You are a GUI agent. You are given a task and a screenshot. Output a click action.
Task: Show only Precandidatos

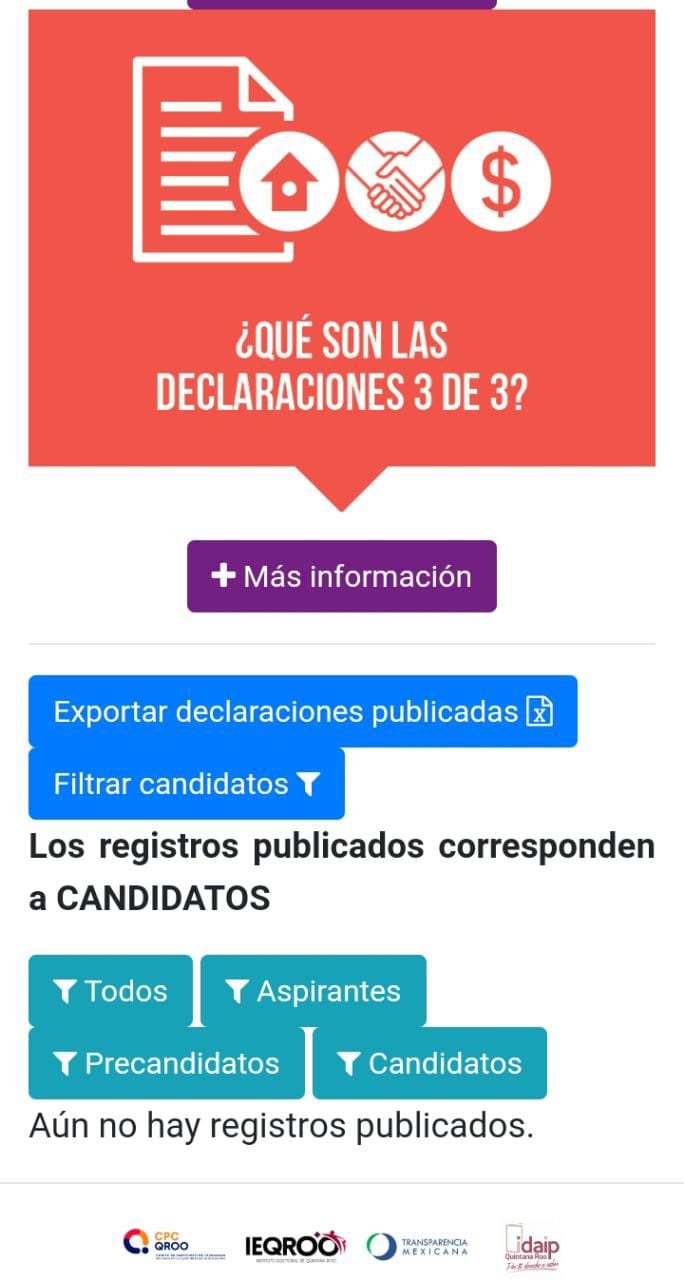click(x=166, y=1063)
